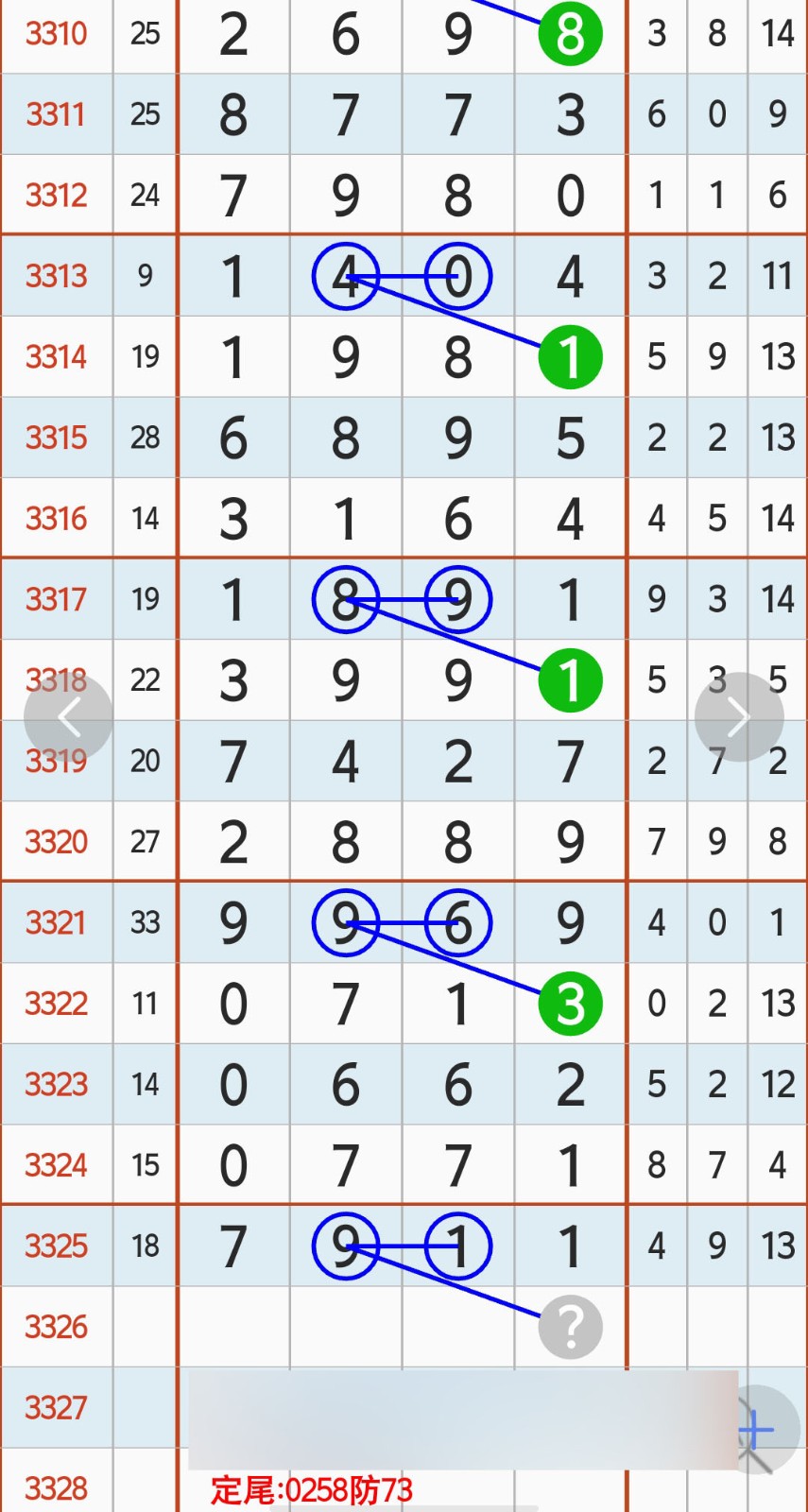
Task: Go to the next image
Action: pyautogui.click(x=738, y=717)
